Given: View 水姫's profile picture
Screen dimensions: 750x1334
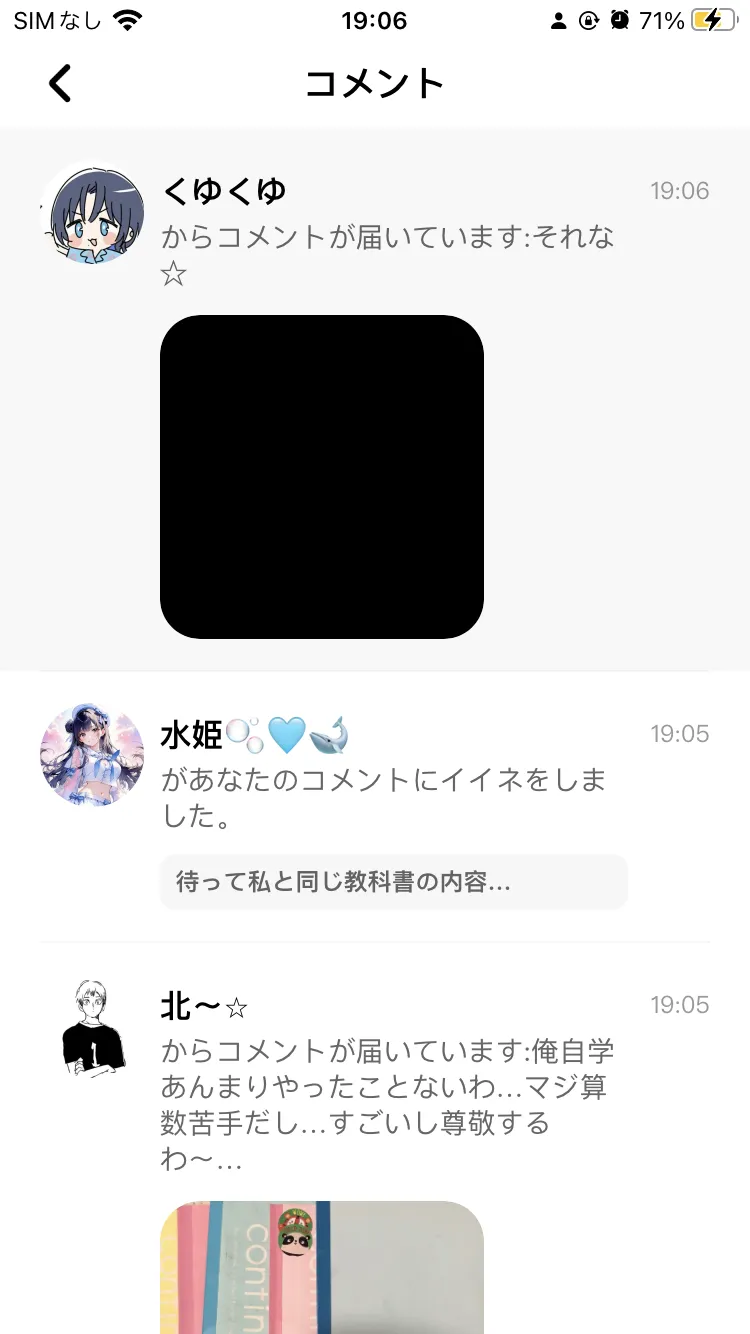Looking at the screenshot, I should click(92, 756).
